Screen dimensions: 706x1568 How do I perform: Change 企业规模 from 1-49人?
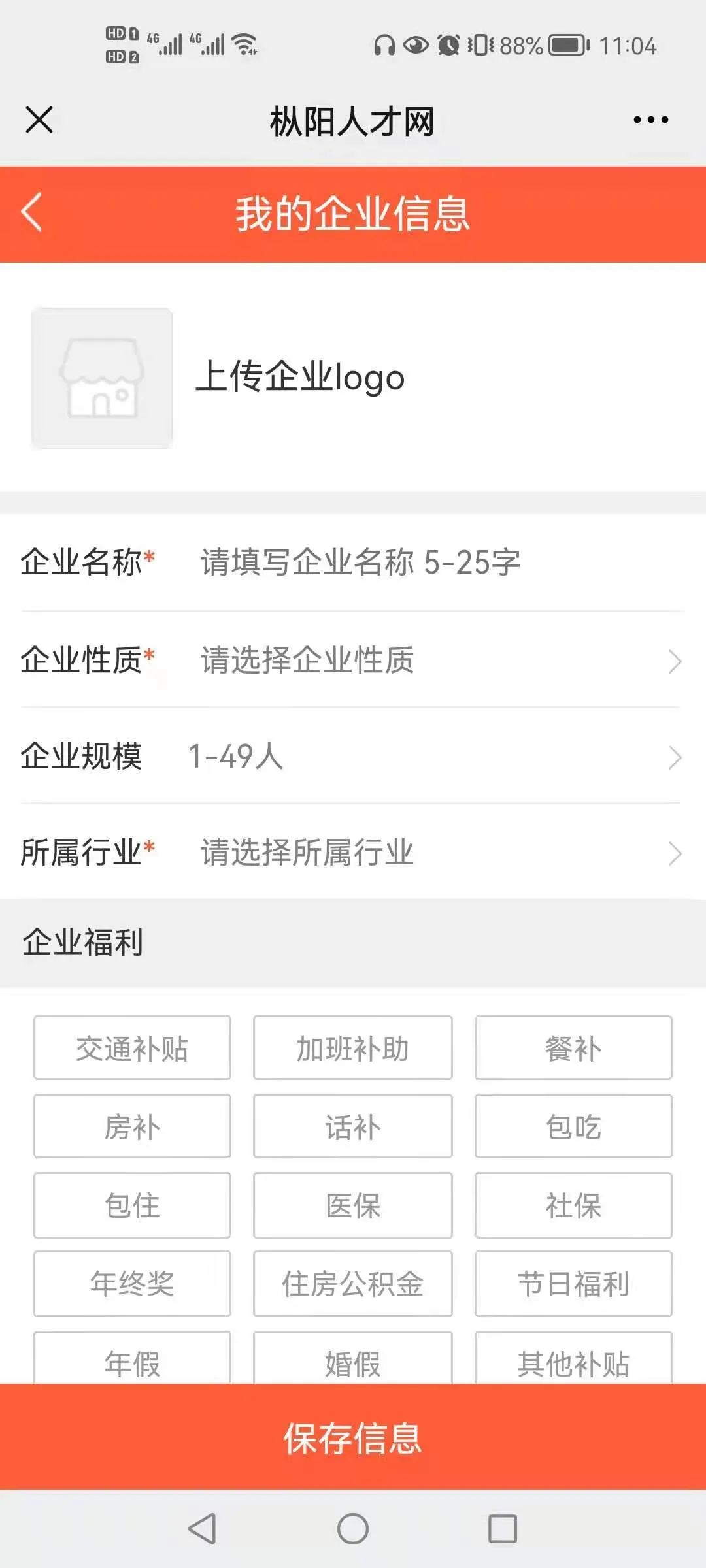pos(353,756)
